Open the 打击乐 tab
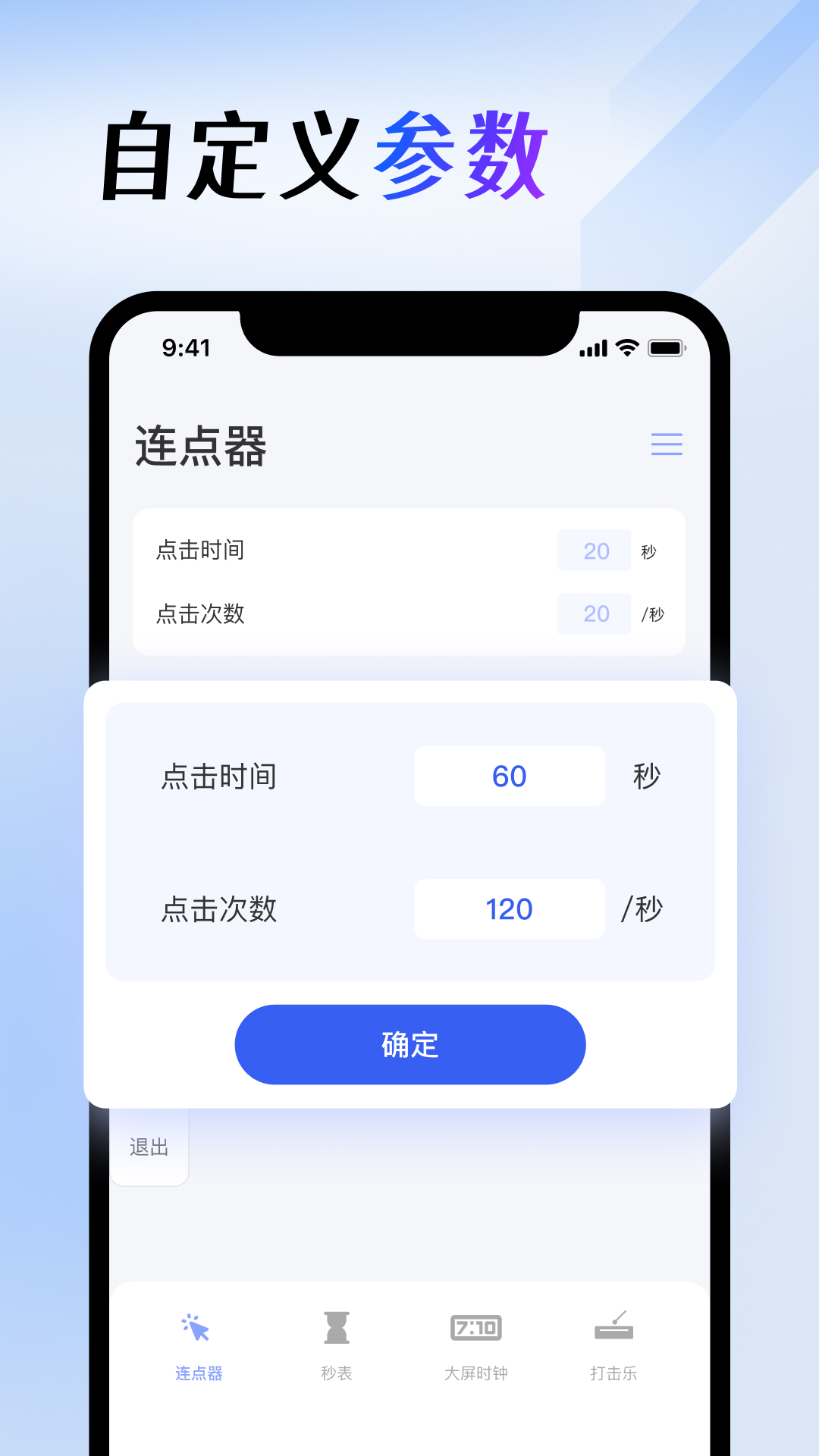819x1456 pixels. [614, 1371]
